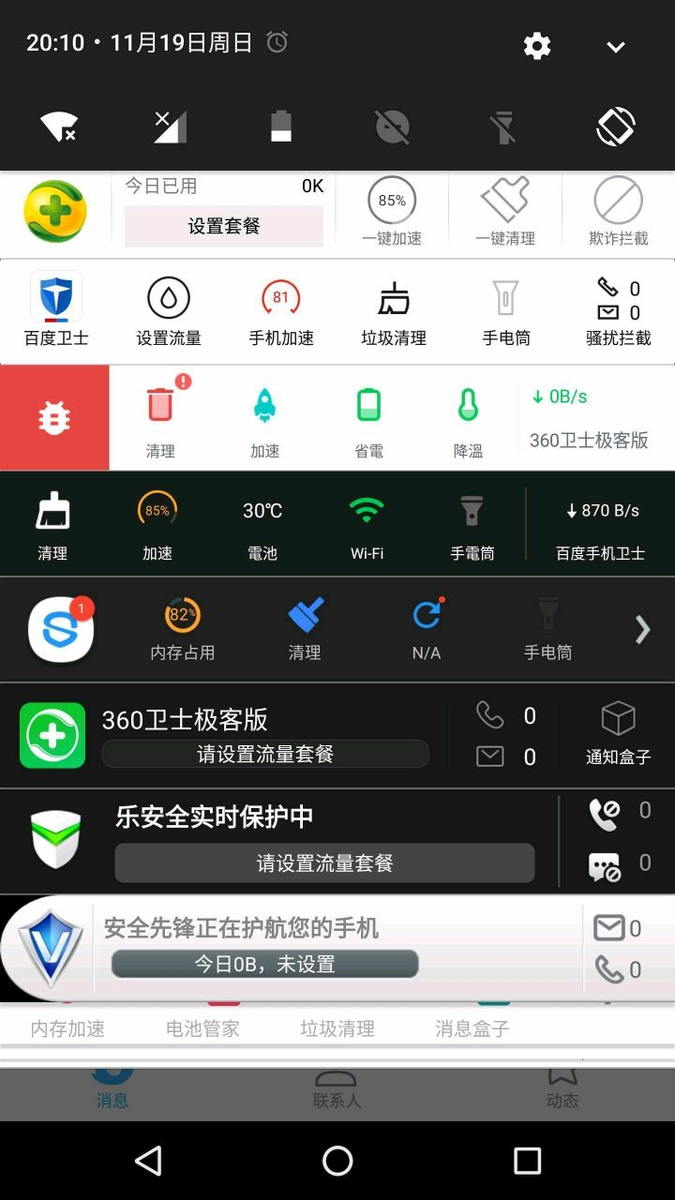675x1200 pixels.
Task: Tap 请设置流量套餐 under 乐安全实时保护中
Action: (324, 863)
